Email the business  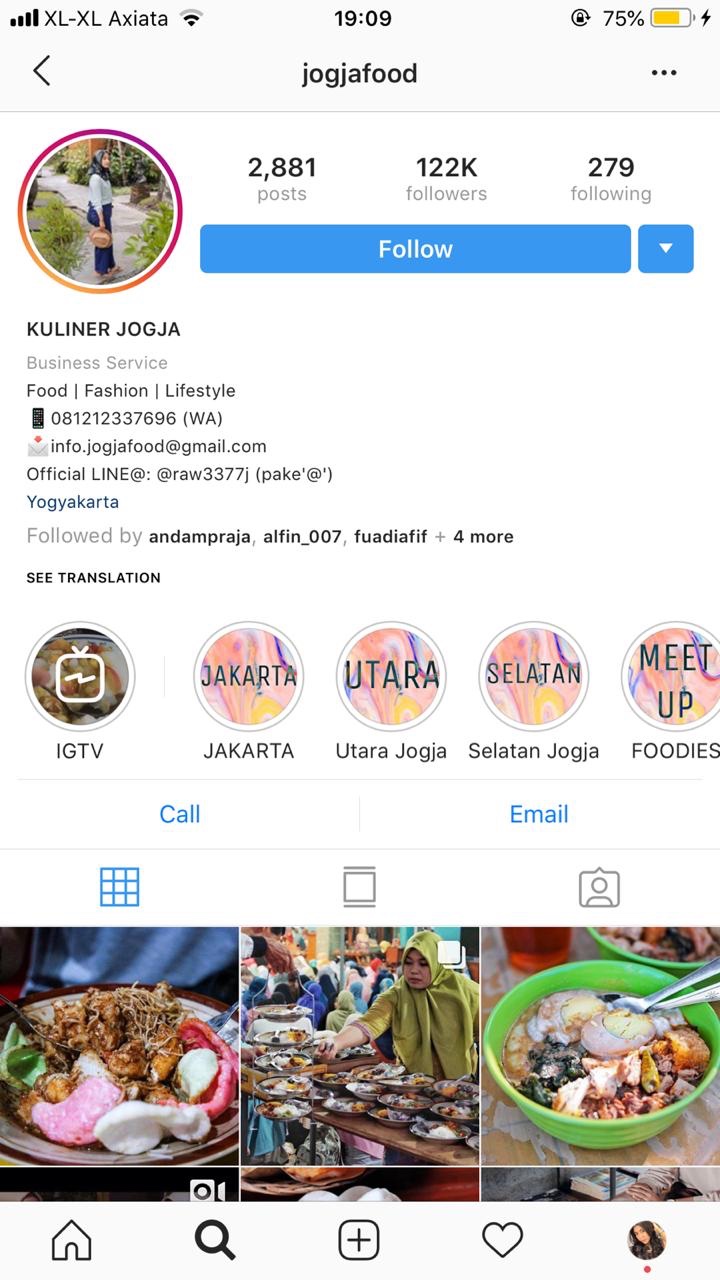coord(539,814)
